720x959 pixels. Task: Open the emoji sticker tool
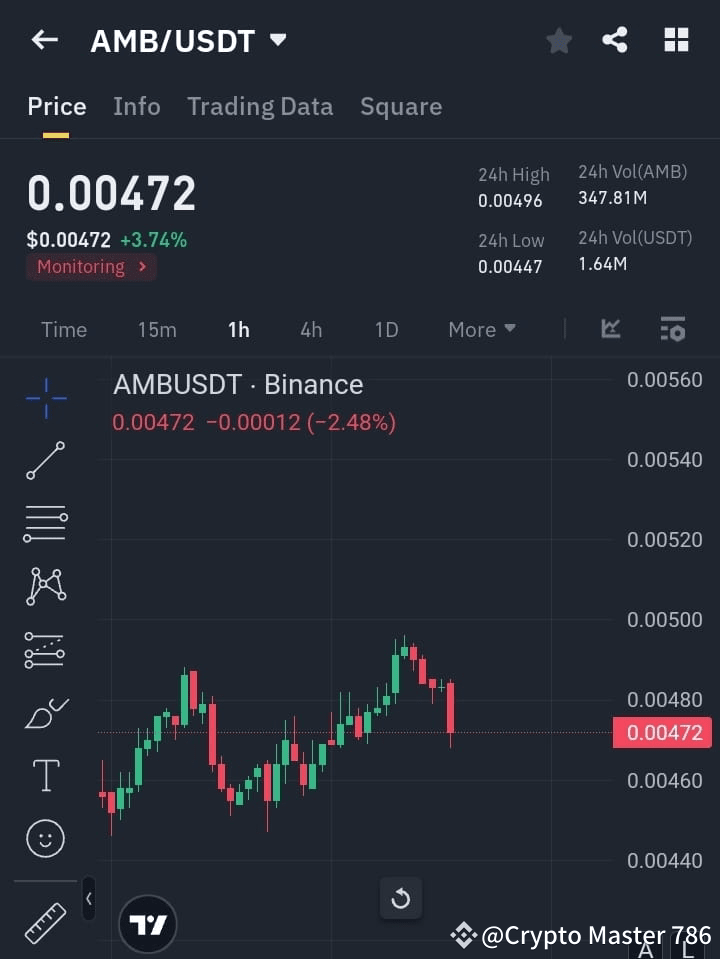[x=45, y=838]
